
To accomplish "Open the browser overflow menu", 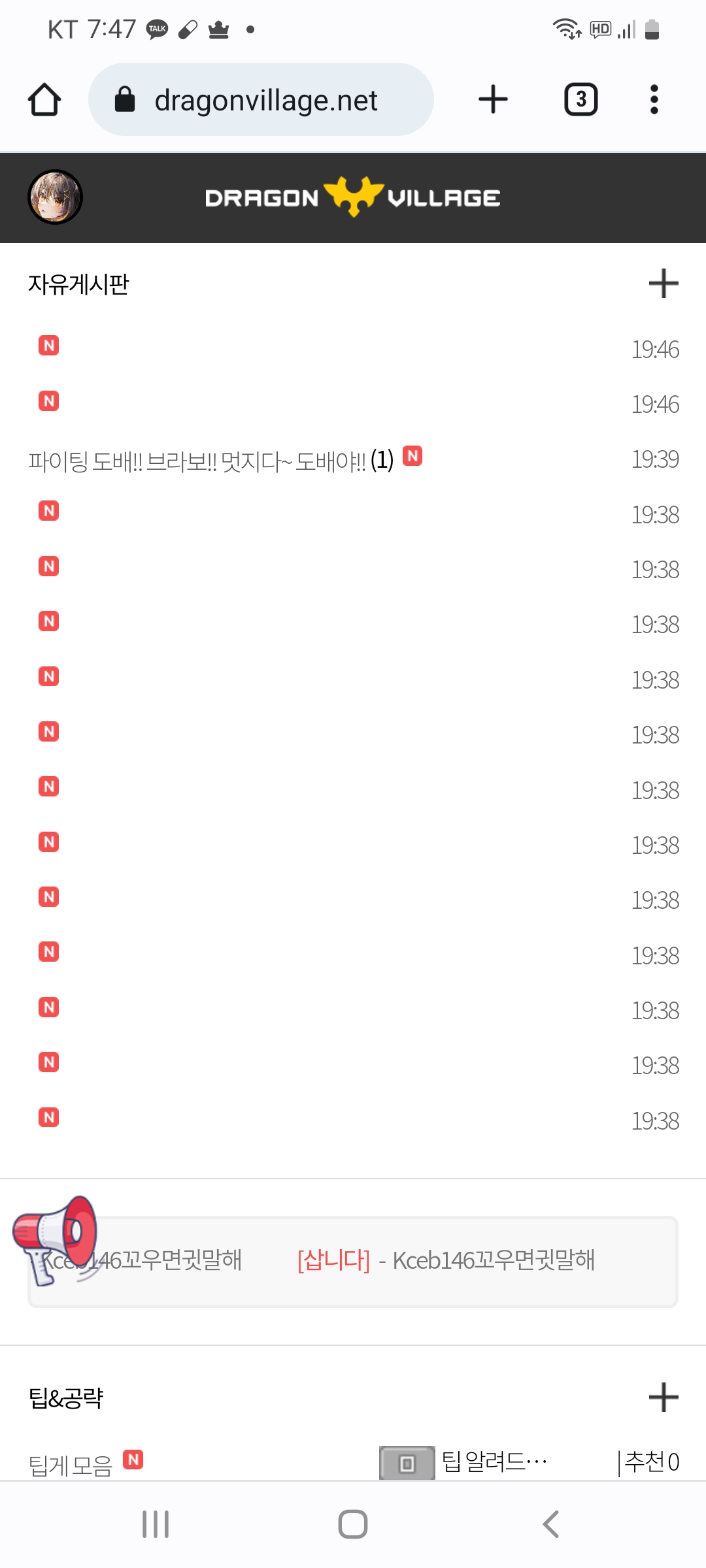I will pos(654,100).
